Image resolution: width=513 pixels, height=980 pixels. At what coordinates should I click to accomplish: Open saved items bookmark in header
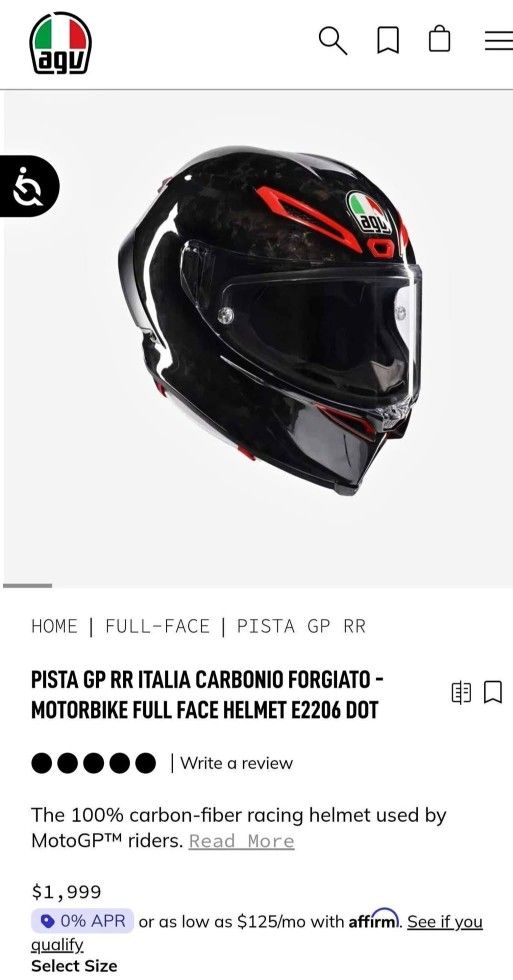point(388,41)
